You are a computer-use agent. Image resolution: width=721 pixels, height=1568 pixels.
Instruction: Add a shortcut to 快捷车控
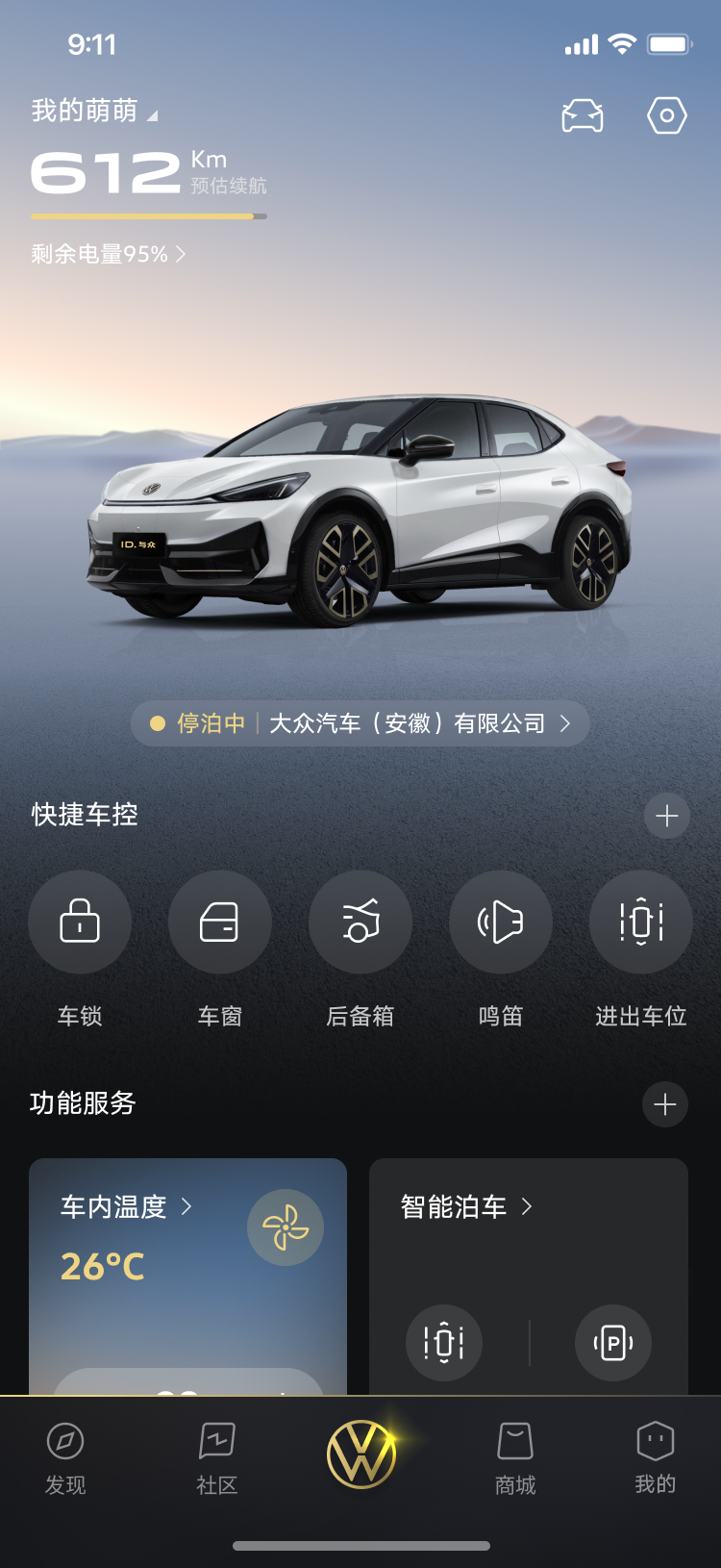coord(666,816)
